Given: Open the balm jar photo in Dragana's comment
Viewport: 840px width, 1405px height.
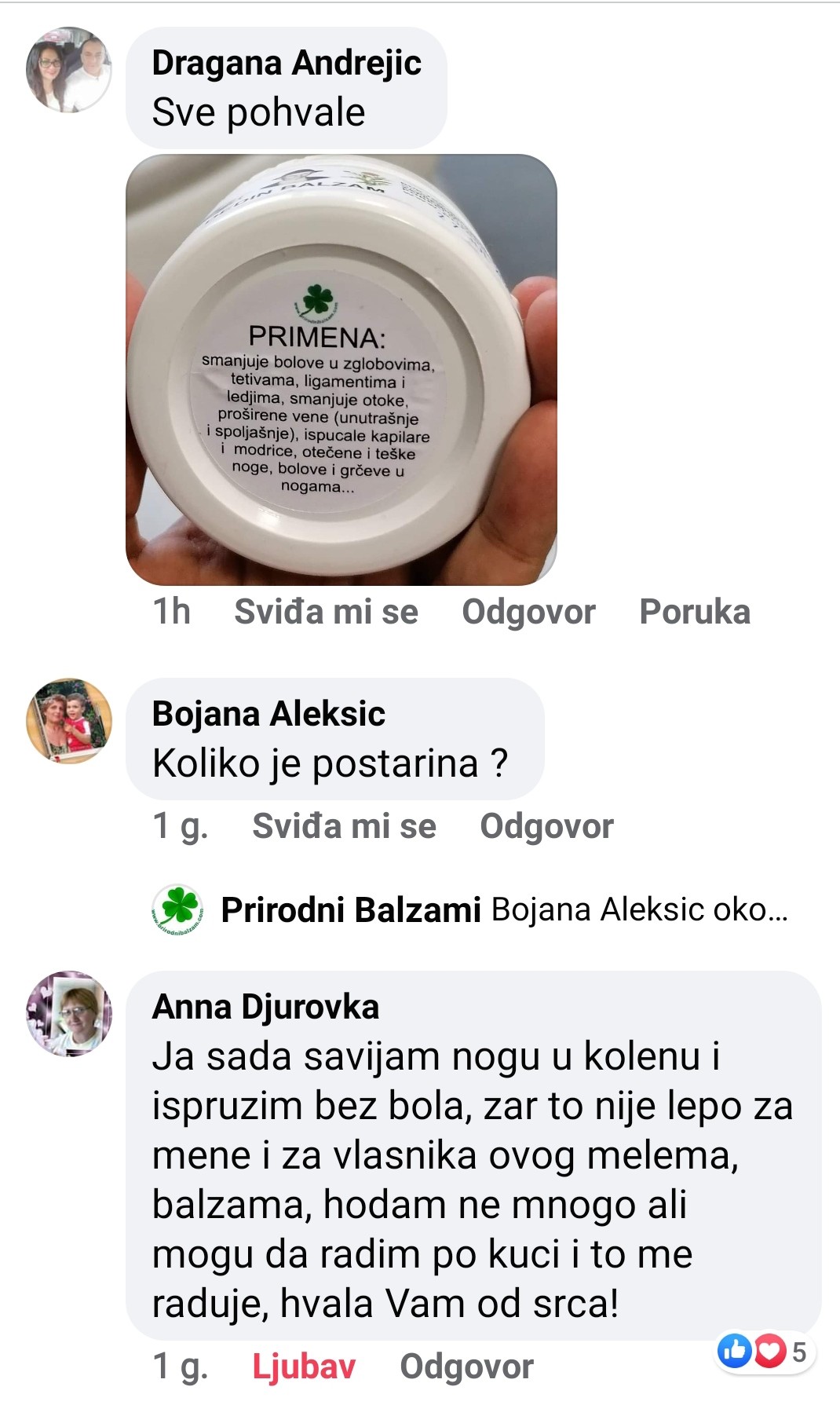Looking at the screenshot, I should pyautogui.click(x=341, y=370).
